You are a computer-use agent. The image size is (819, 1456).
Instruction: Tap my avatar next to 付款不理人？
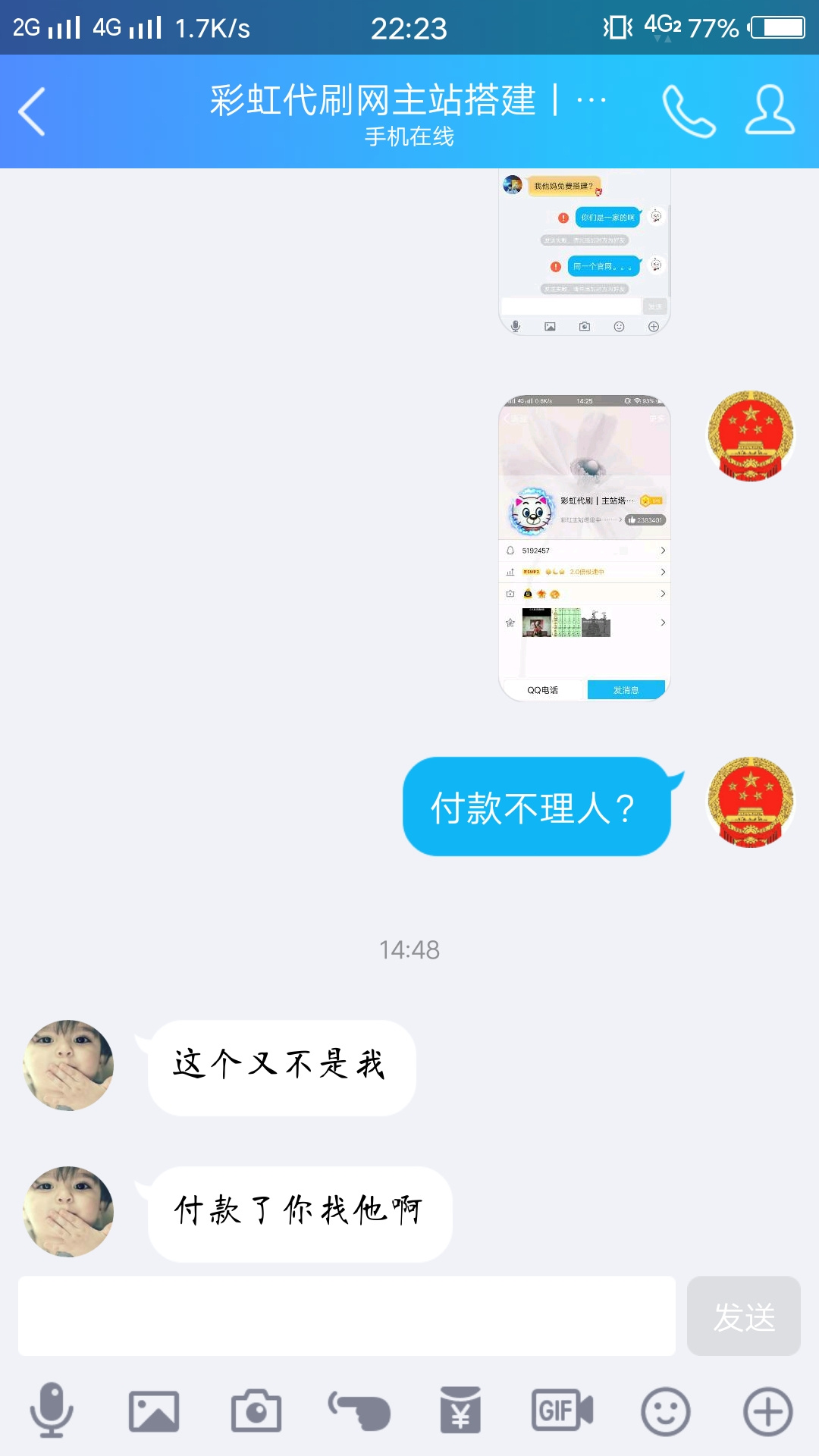click(x=750, y=802)
